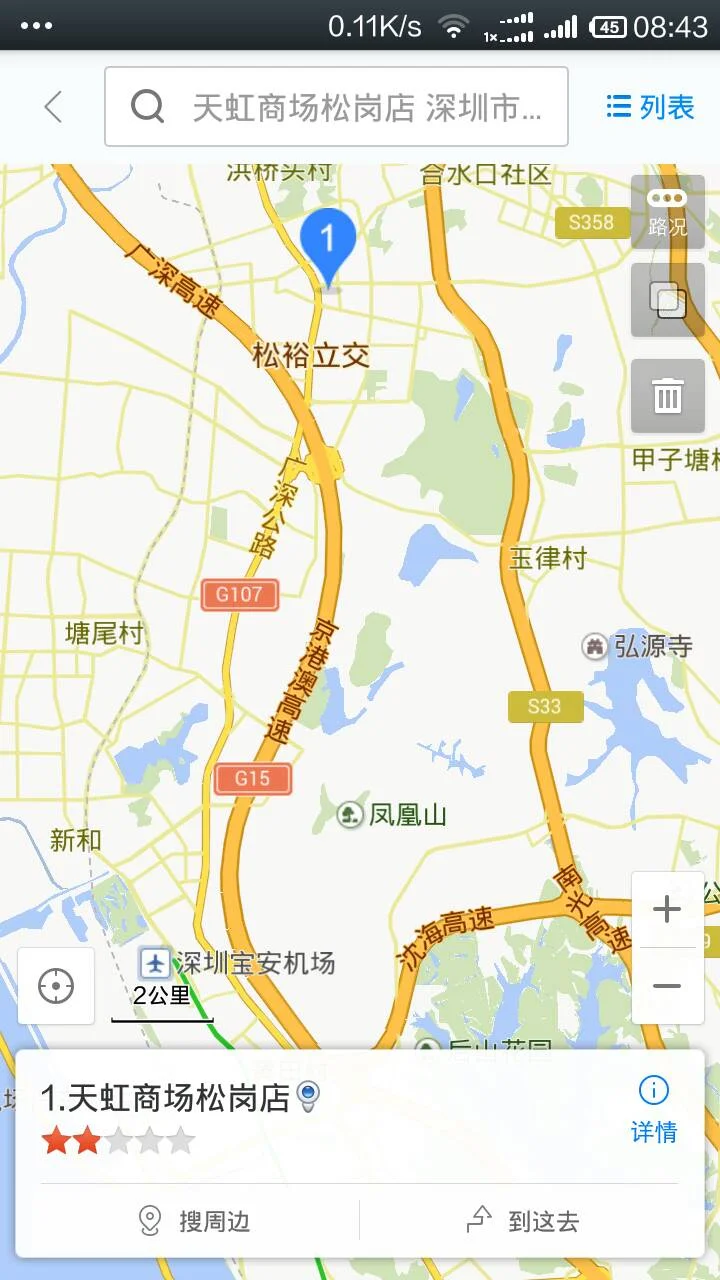Toggle the 路况 traffic conditions overlay
The width and height of the screenshot is (720, 1280).
click(667, 212)
